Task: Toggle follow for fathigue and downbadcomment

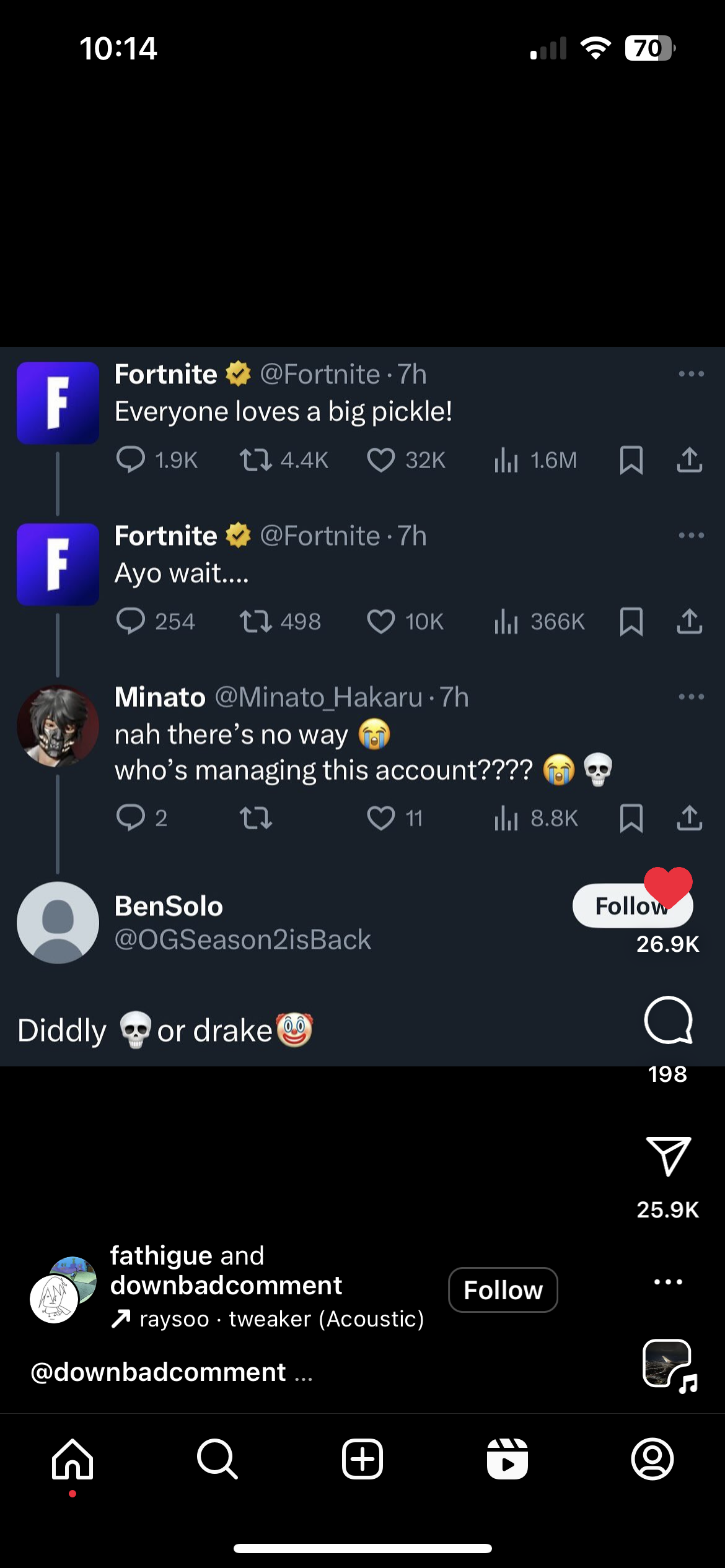Action: click(x=503, y=1290)
